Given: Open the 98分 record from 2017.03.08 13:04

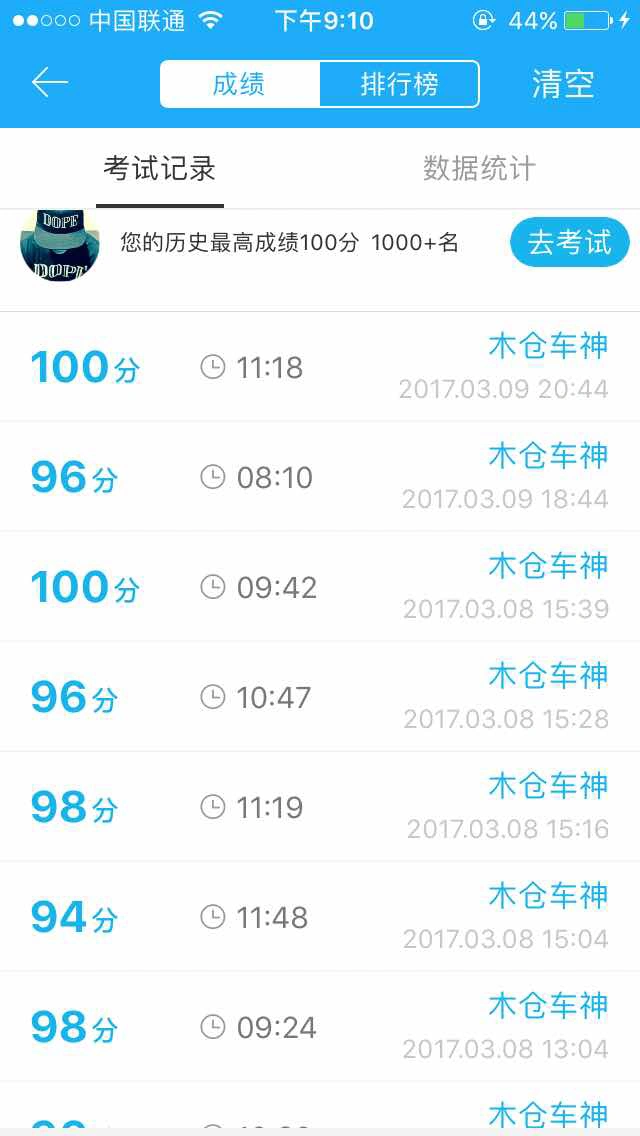Looking at the screenshot, I should [320, 1027].
